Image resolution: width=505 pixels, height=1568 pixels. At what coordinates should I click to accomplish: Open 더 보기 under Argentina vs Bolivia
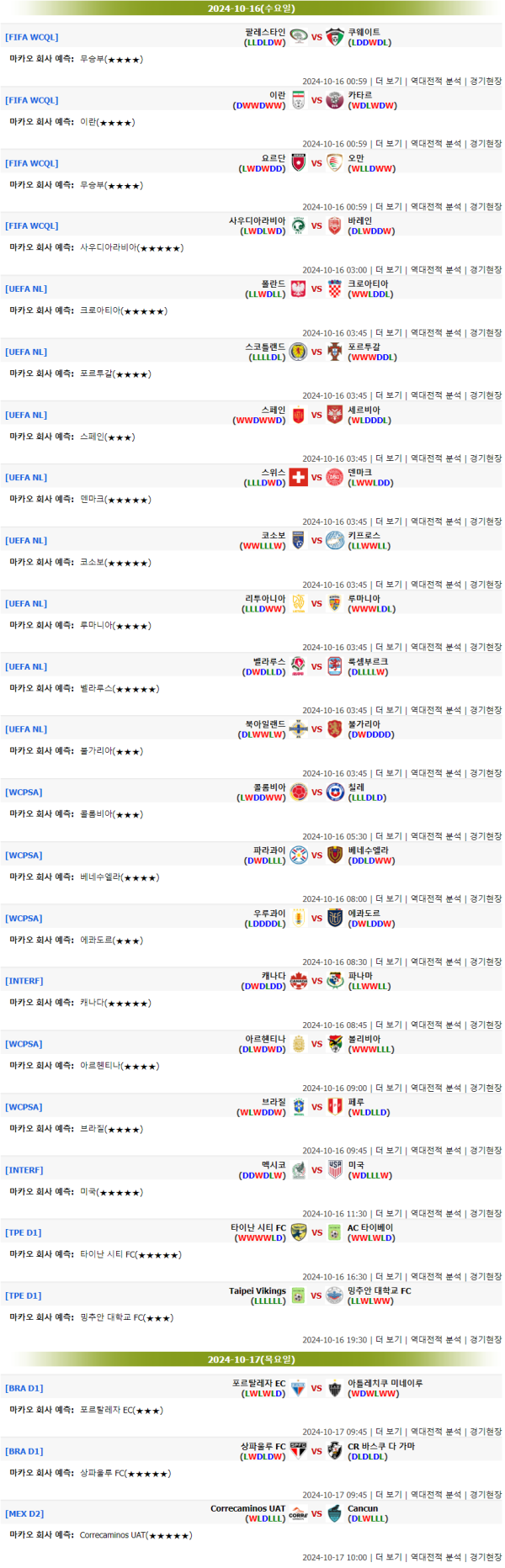(x=388, y=1088)
